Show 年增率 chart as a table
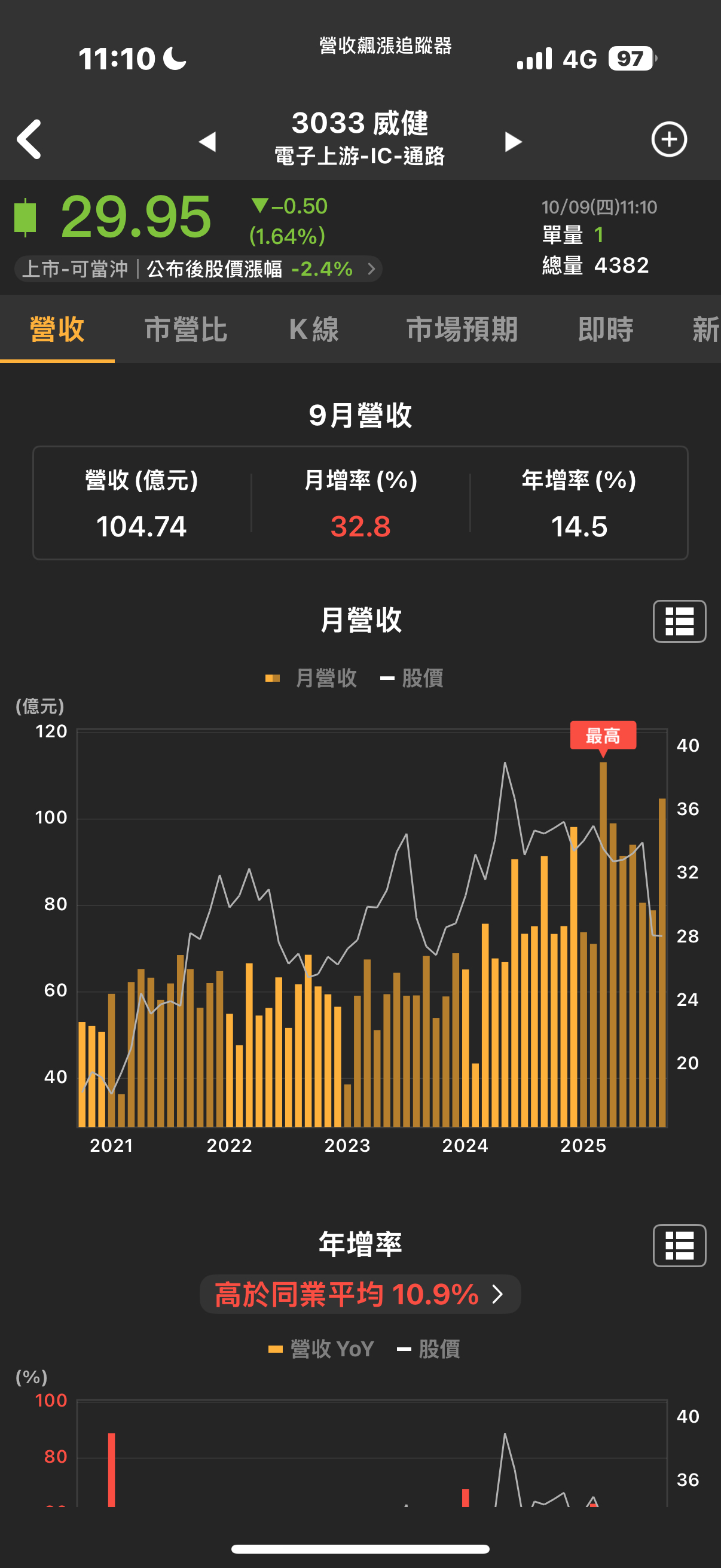The height and width of the screenshot is (1568, 721). coord(679,1245)
